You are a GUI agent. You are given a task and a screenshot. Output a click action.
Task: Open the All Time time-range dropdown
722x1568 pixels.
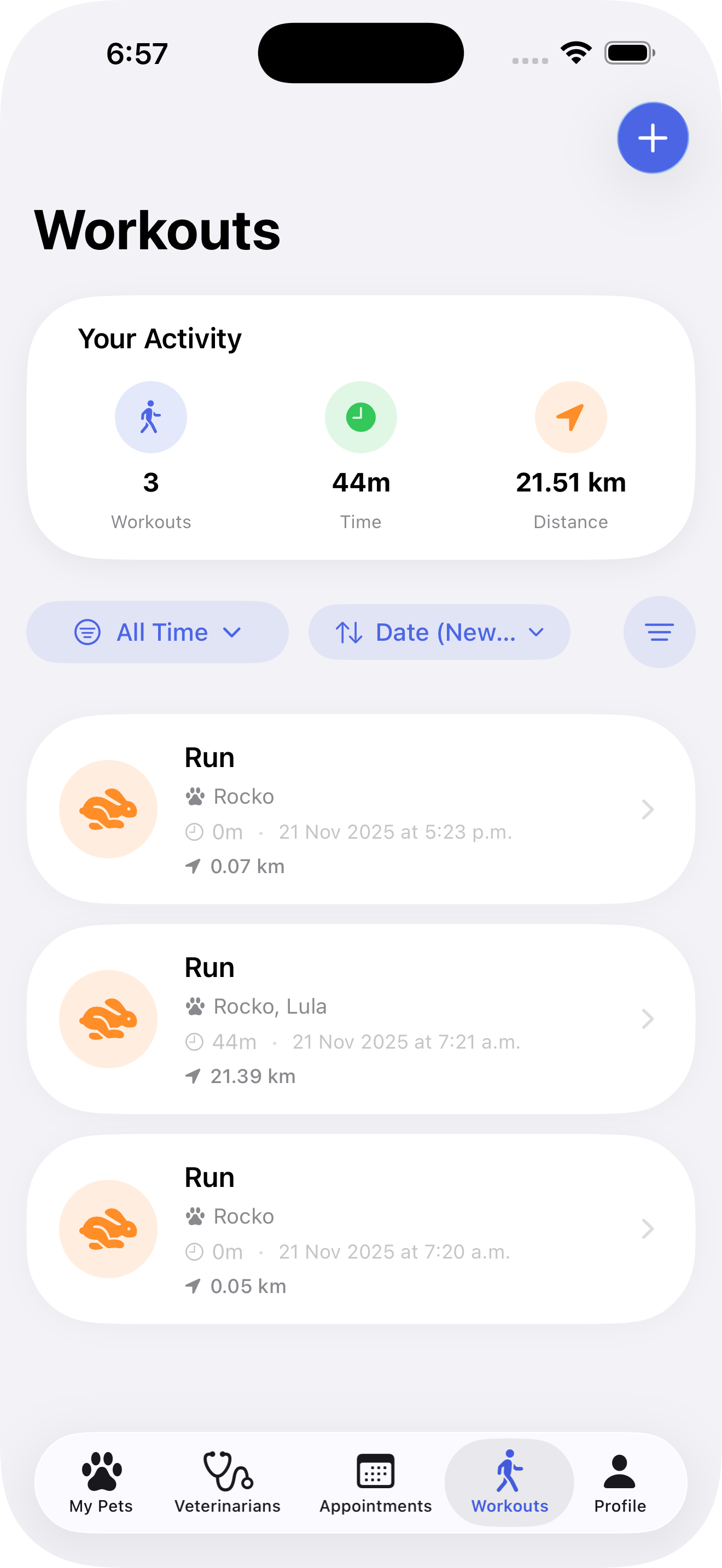(x=157, y=632)
